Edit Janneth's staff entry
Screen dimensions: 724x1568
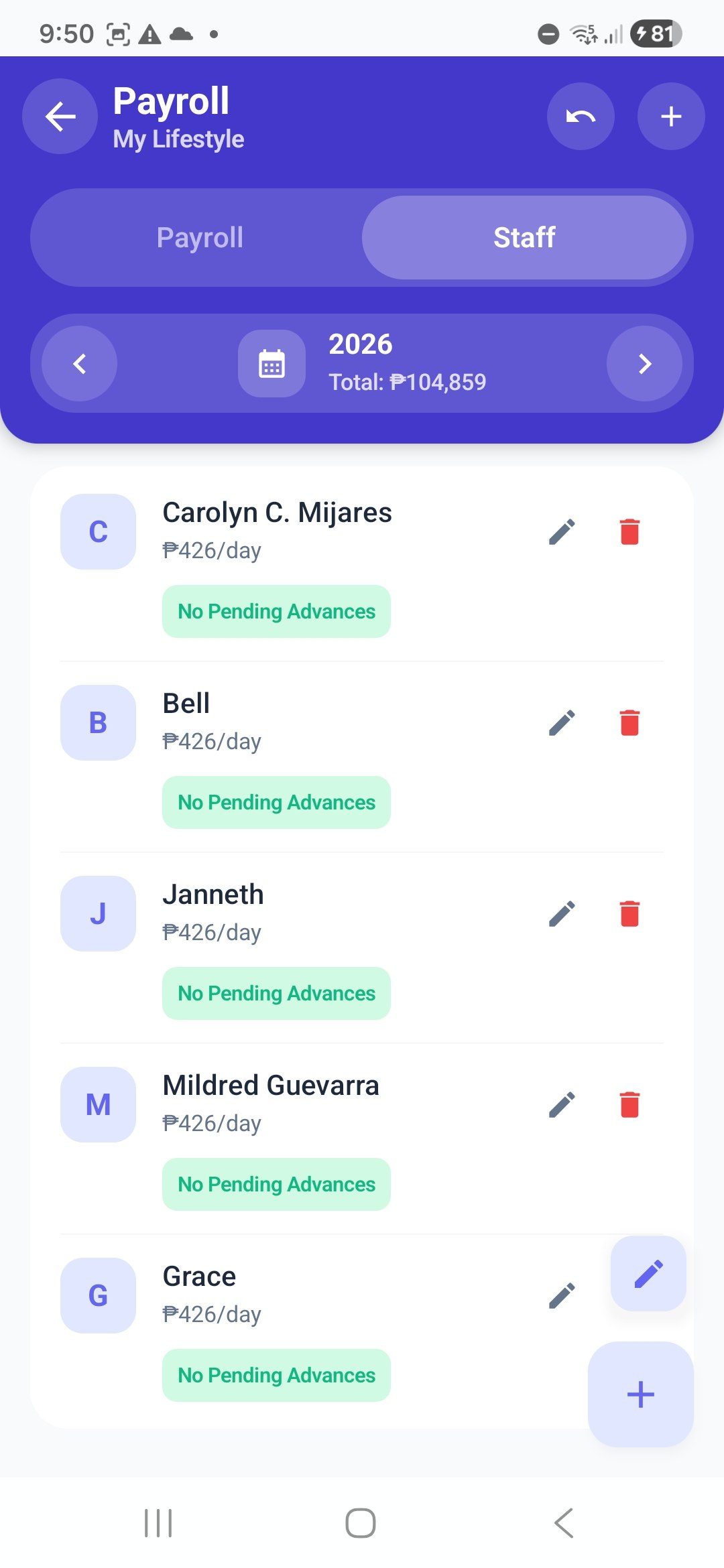562,914
